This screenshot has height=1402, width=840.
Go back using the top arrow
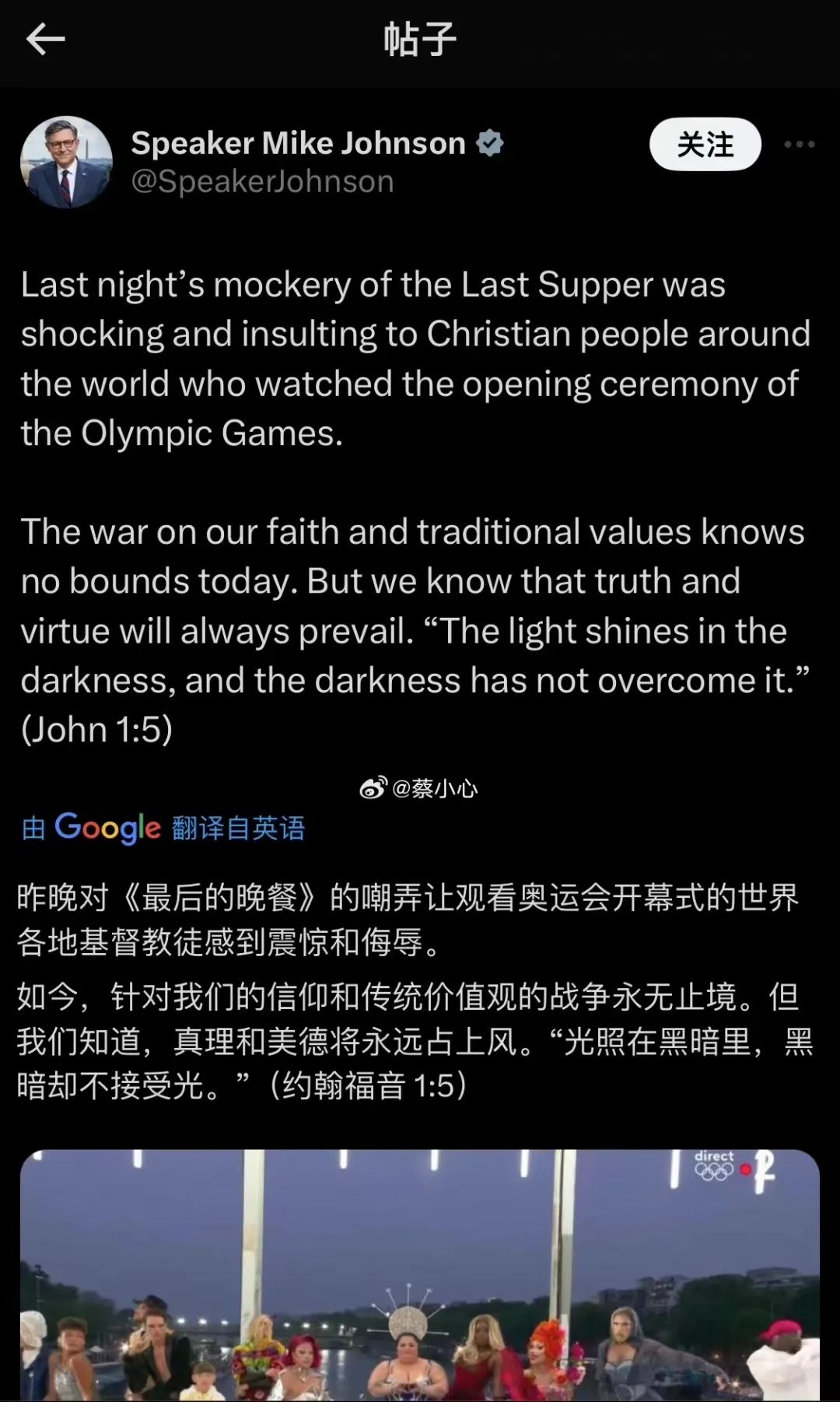tap(45, 39)
